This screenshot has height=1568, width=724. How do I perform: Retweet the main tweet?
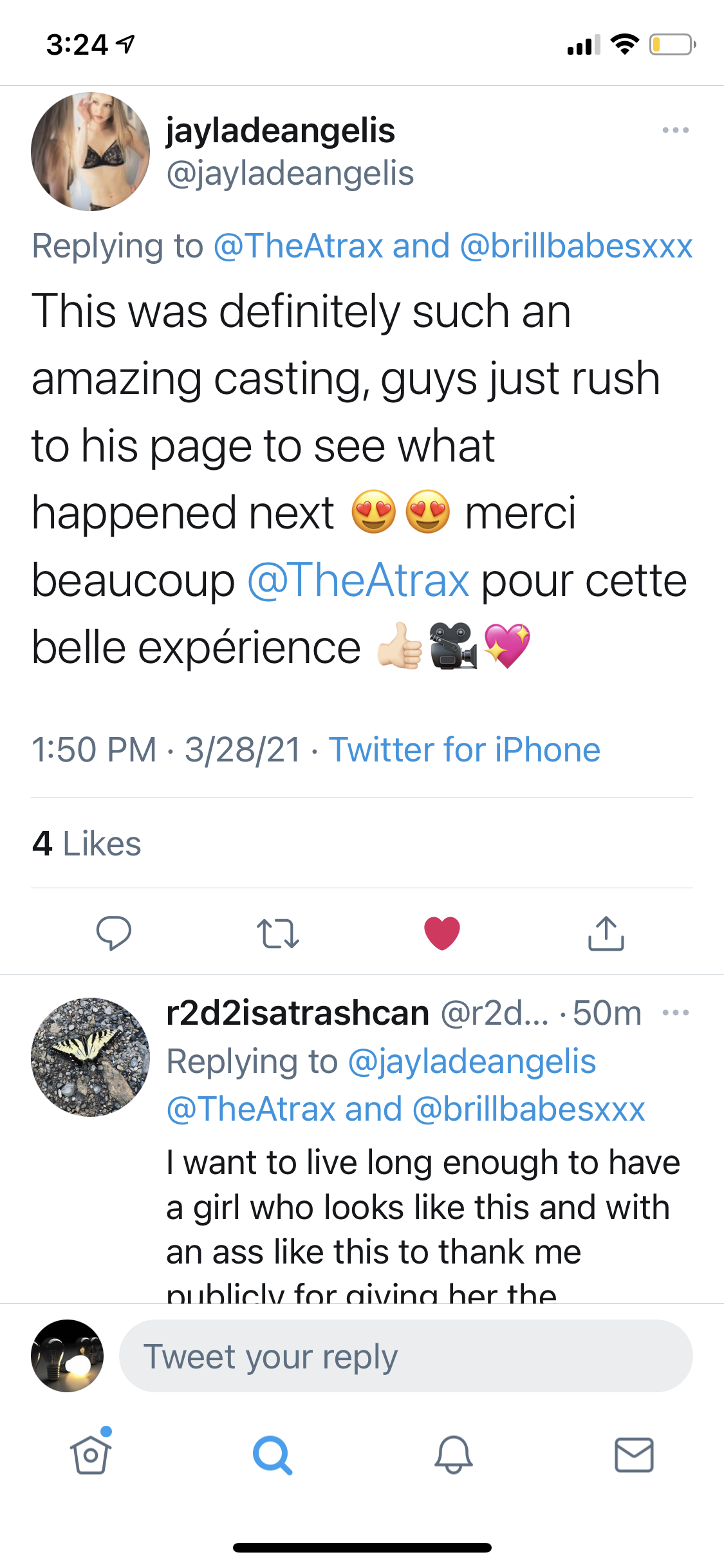277,934
